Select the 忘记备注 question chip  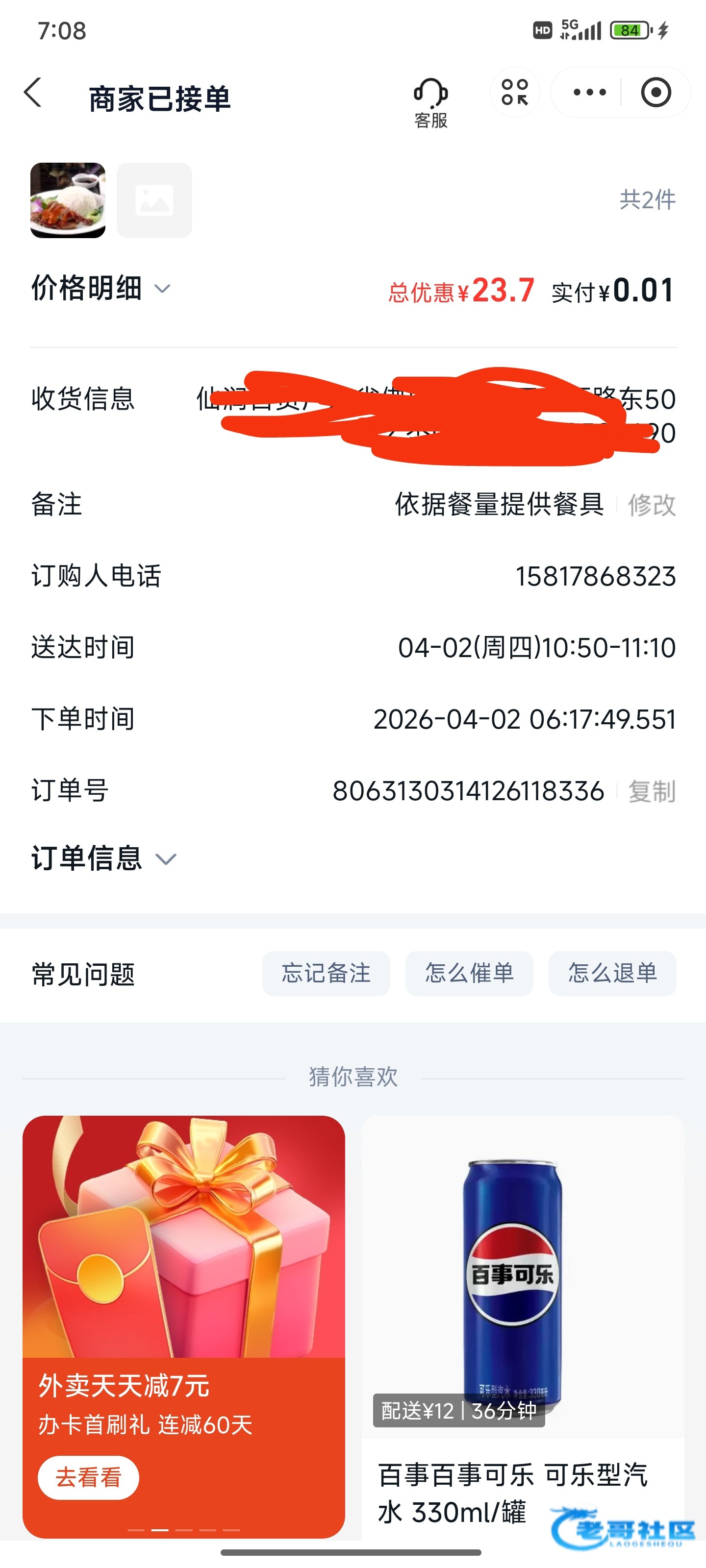click(x=326, y=973)
